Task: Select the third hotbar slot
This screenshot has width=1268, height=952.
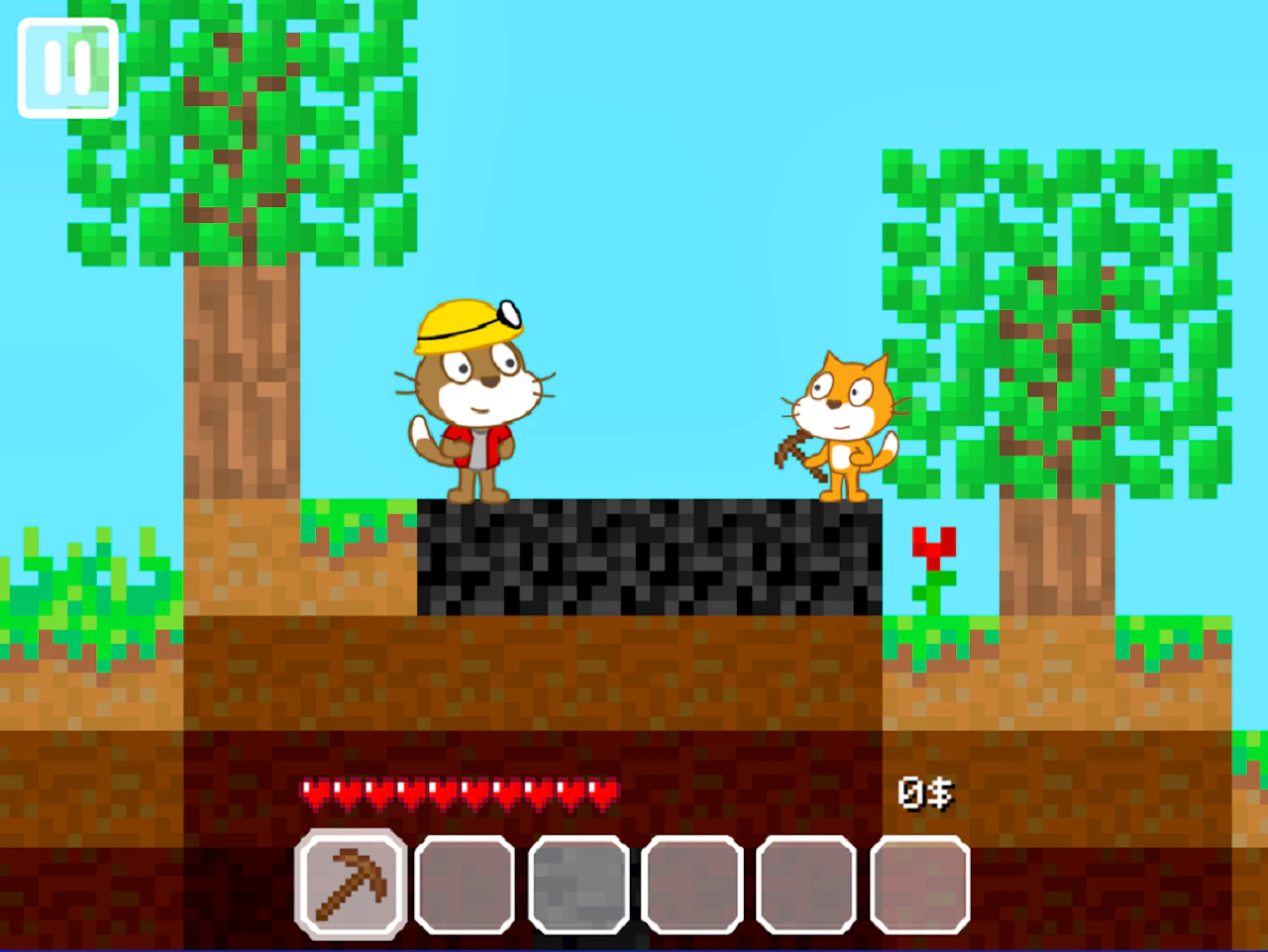Action: [579, 884]
